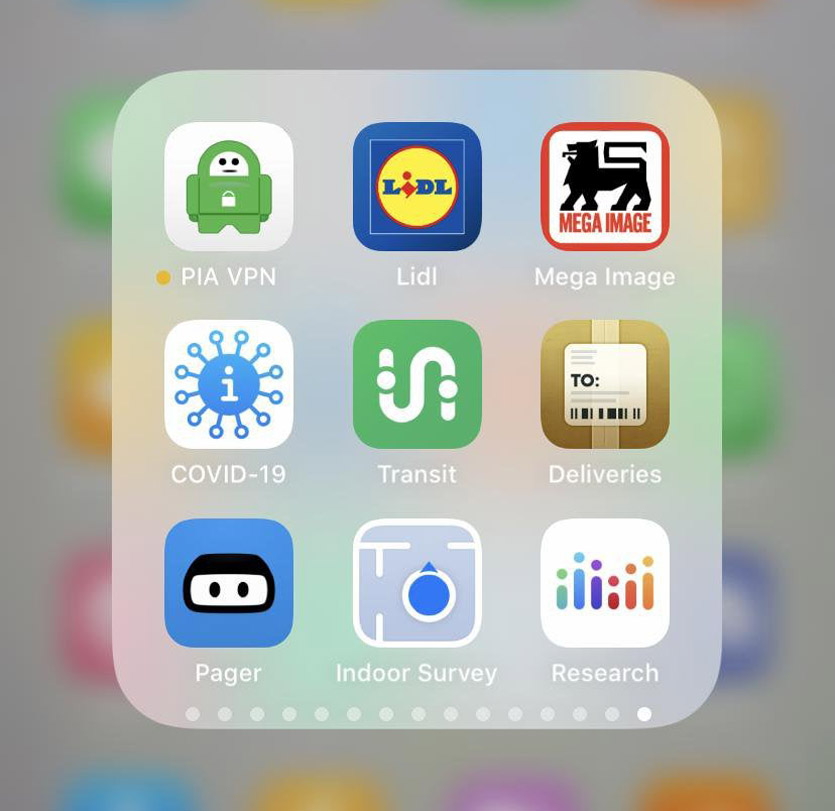Open the PIA VPN app
Viewport: 835px width, 811px height.
229,187
